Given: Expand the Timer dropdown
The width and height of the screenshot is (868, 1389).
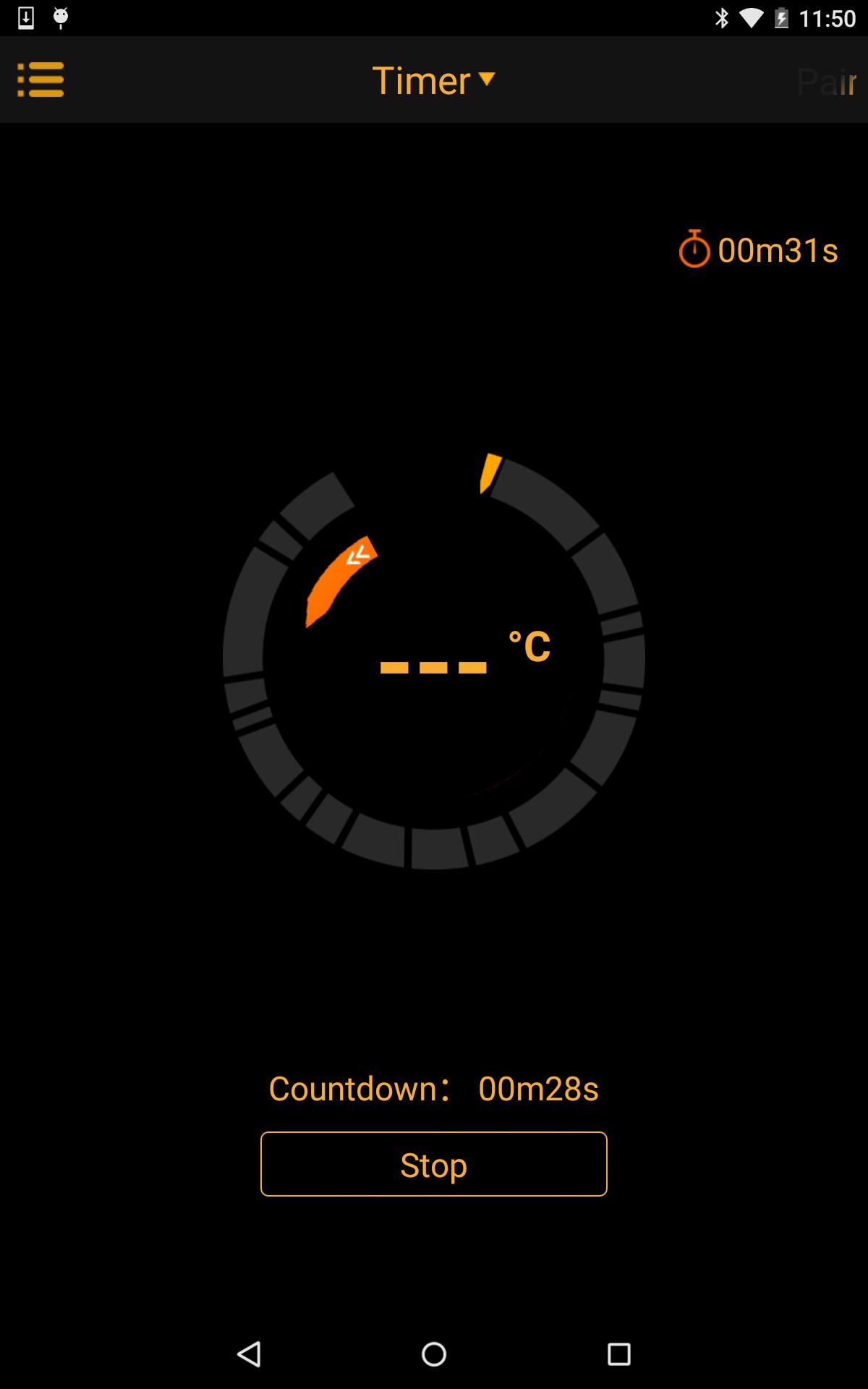Looking at the screenshot, I should [x=433, y=80].
